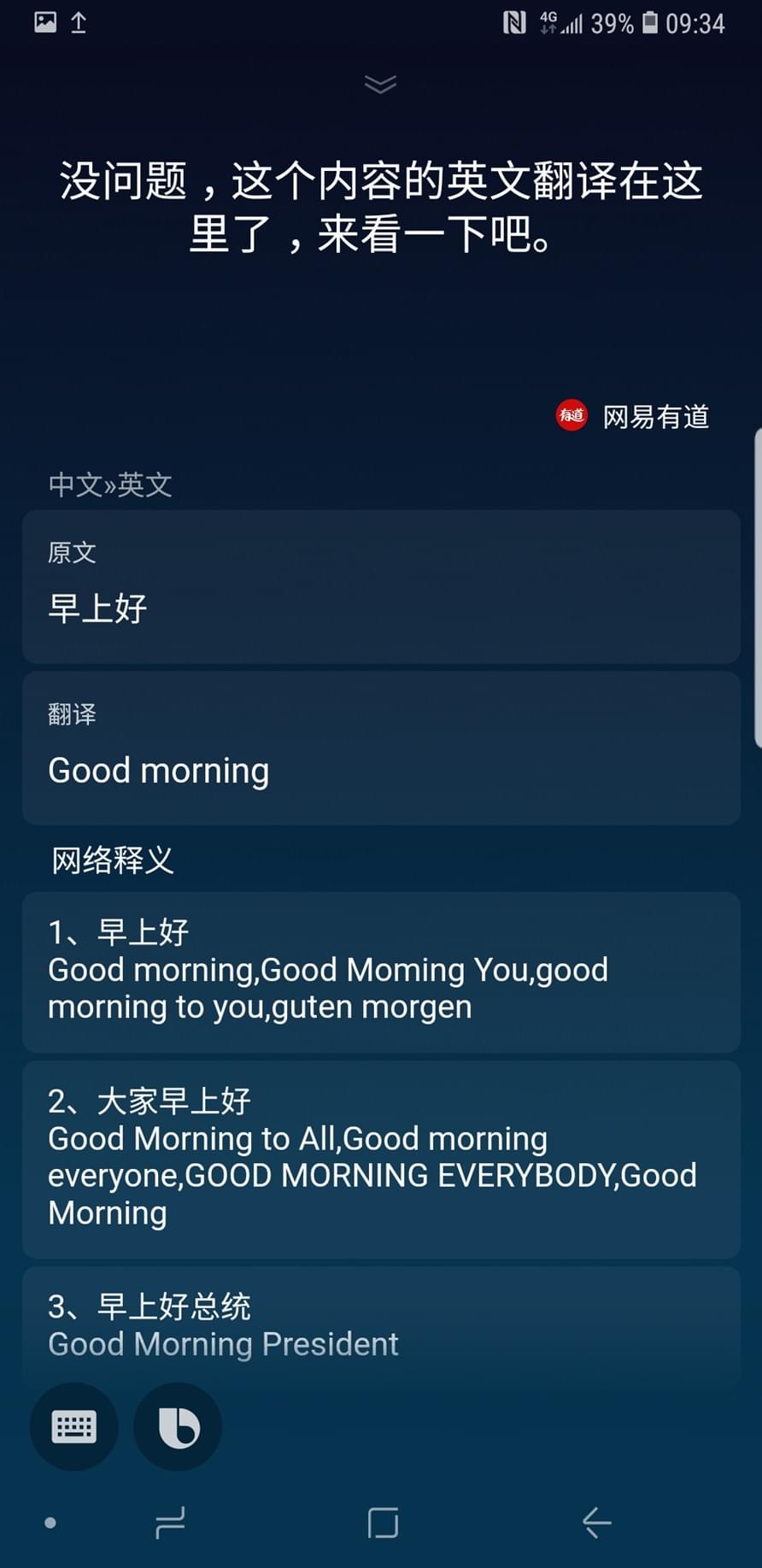Tap the NFC status icon
This screenshot has height=1568, width=762.
[514, 23]
